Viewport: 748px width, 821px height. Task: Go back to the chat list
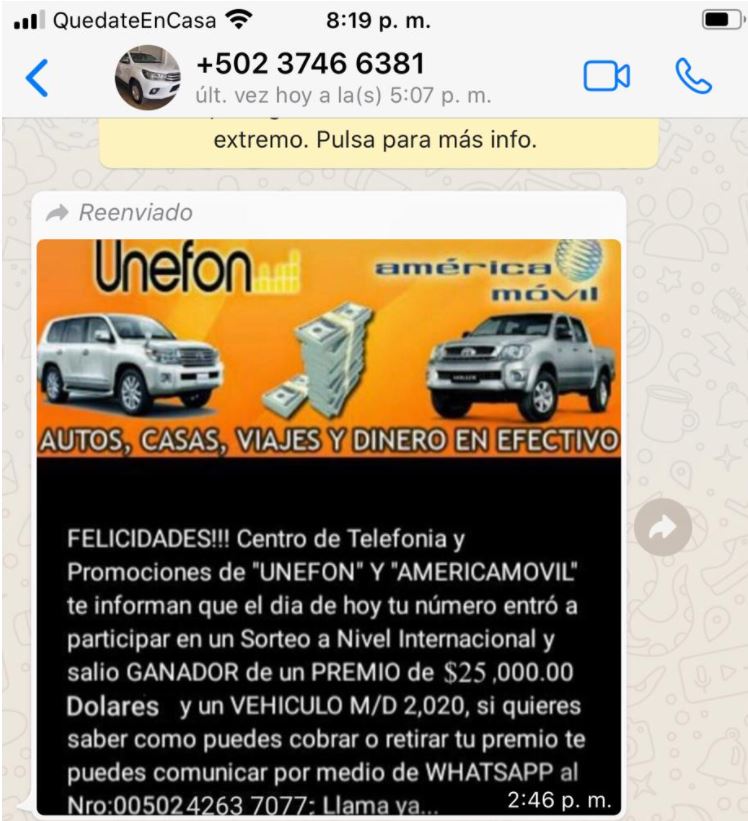[37, 77]
